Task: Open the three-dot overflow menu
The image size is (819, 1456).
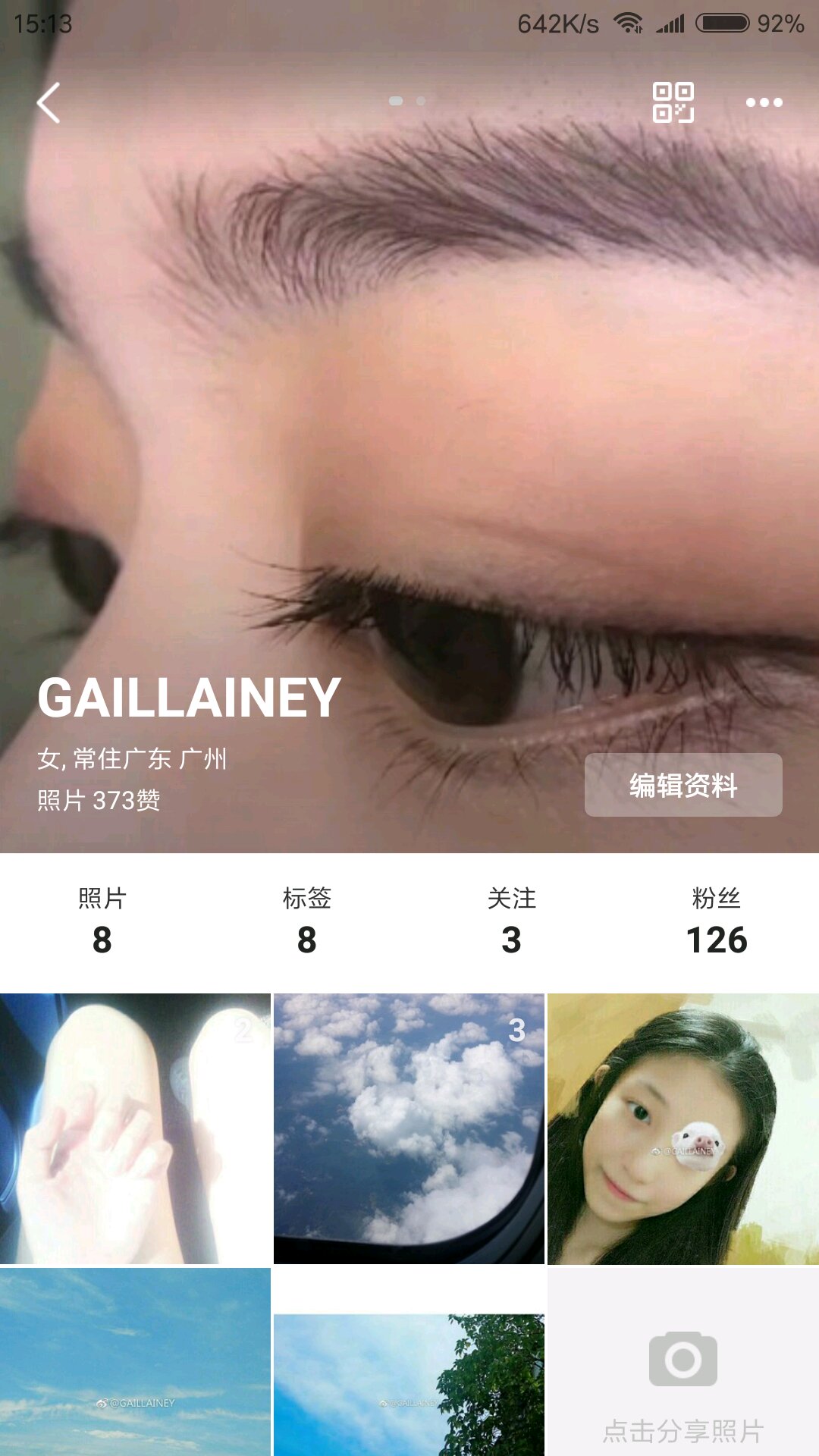Action: [764, 102]
